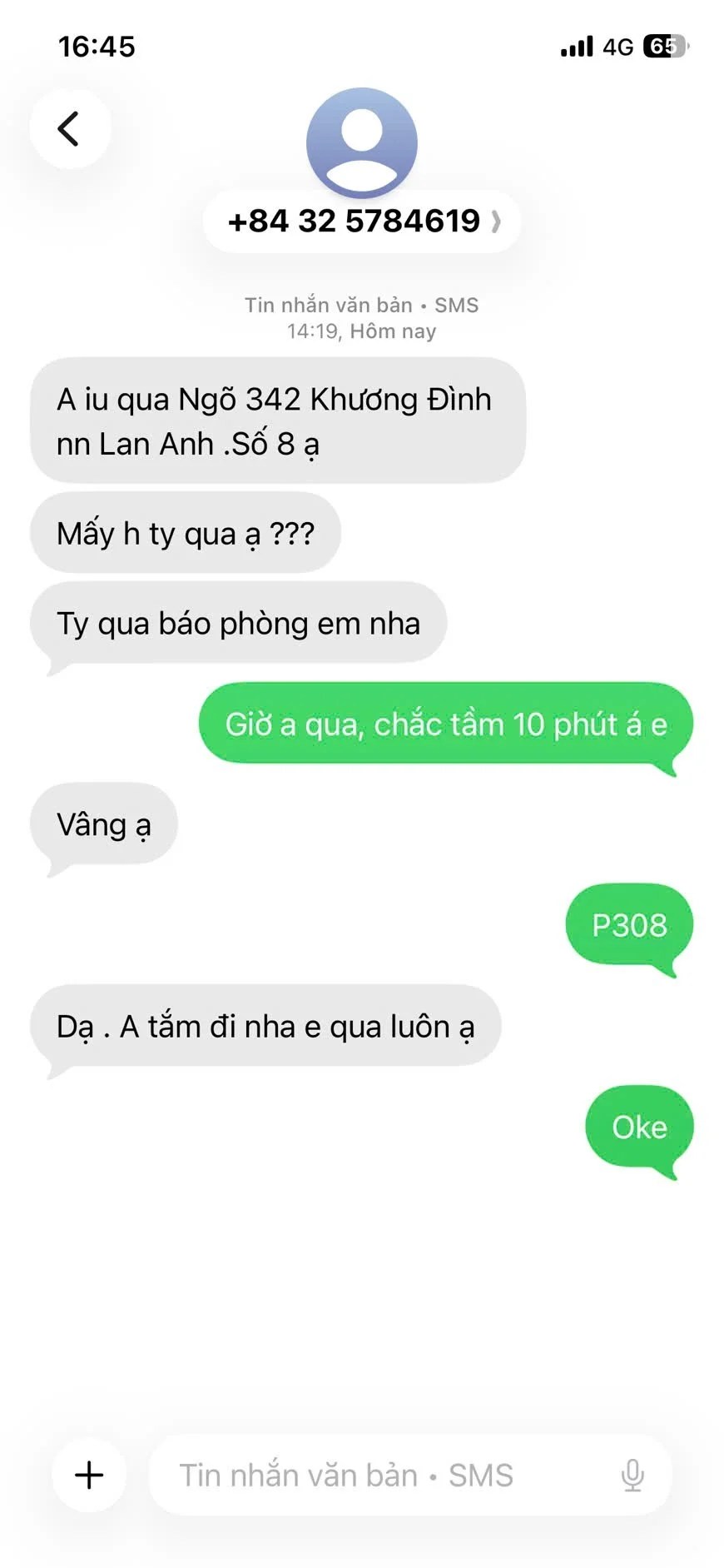
Task: Tap the contact avatar picture
Action: (x=362, y=142)
